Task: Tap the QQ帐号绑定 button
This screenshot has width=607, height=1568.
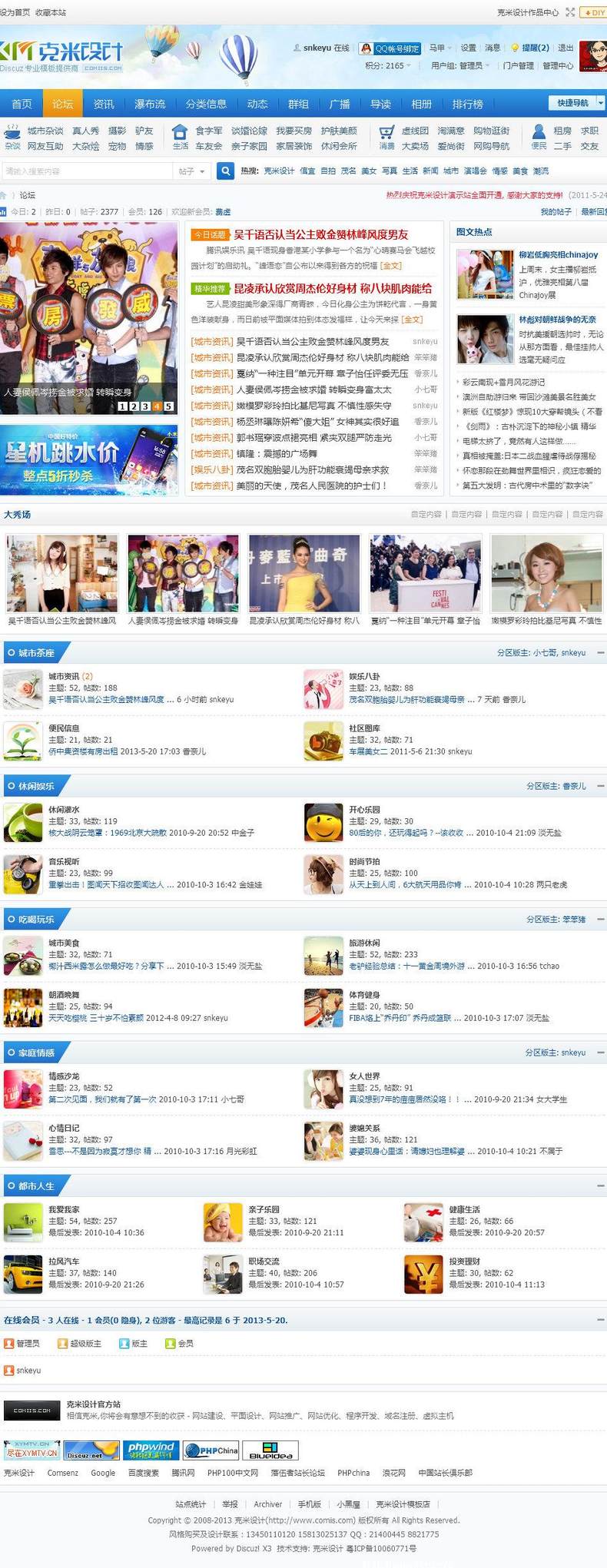Action: click(x=390, y=48)
